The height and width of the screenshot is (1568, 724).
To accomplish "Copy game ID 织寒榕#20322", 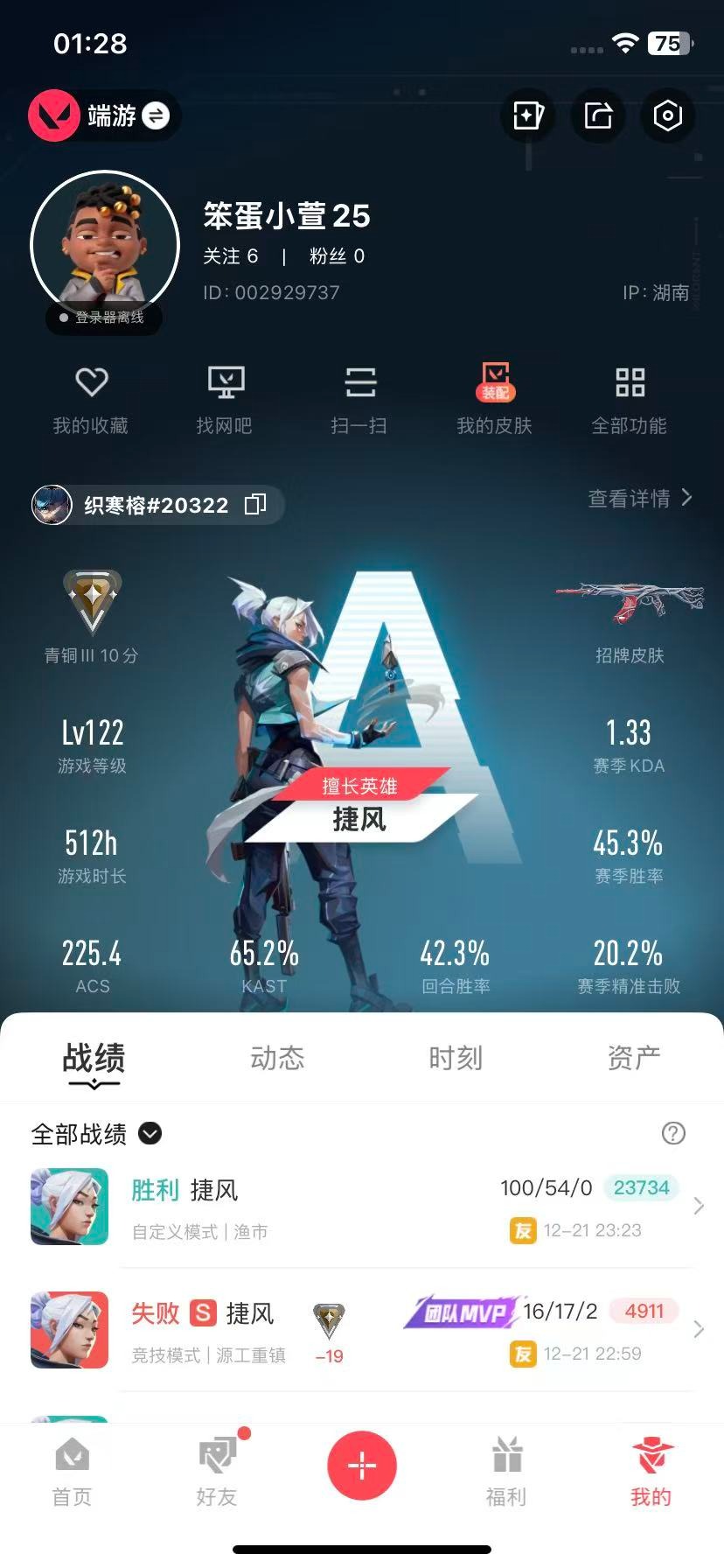I will click(255, 504).
